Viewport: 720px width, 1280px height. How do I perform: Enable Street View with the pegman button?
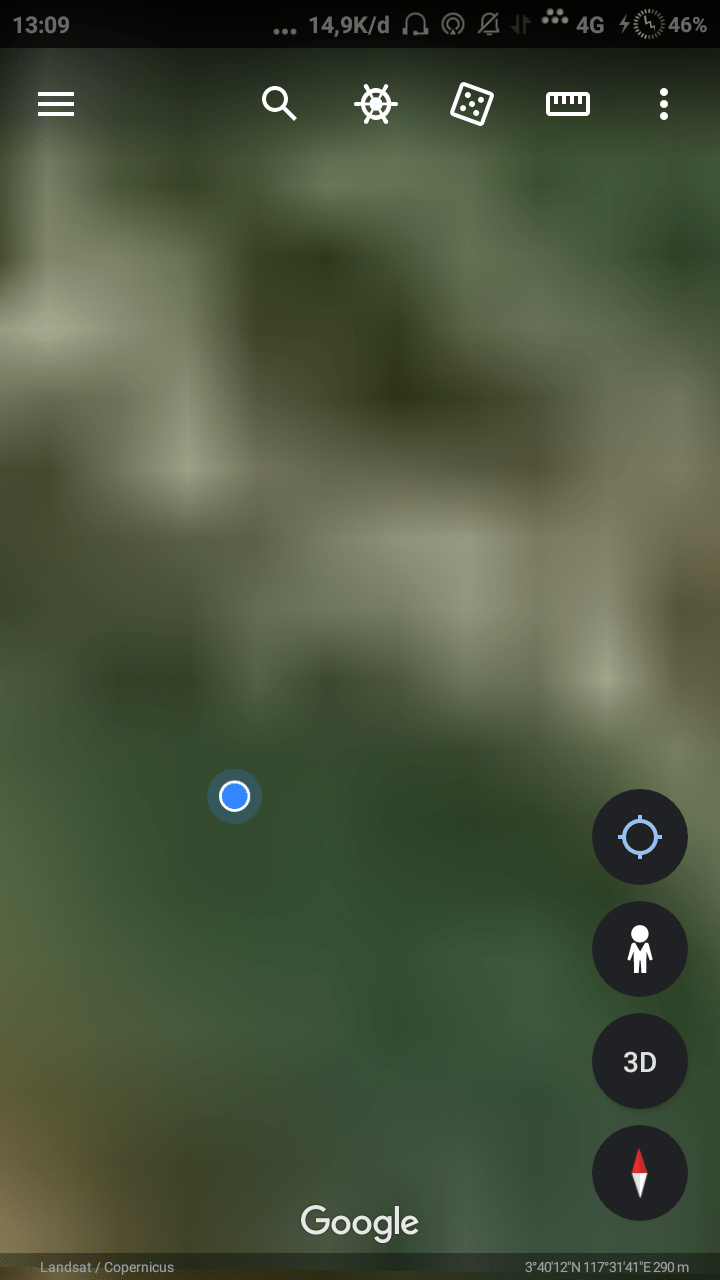640,949
